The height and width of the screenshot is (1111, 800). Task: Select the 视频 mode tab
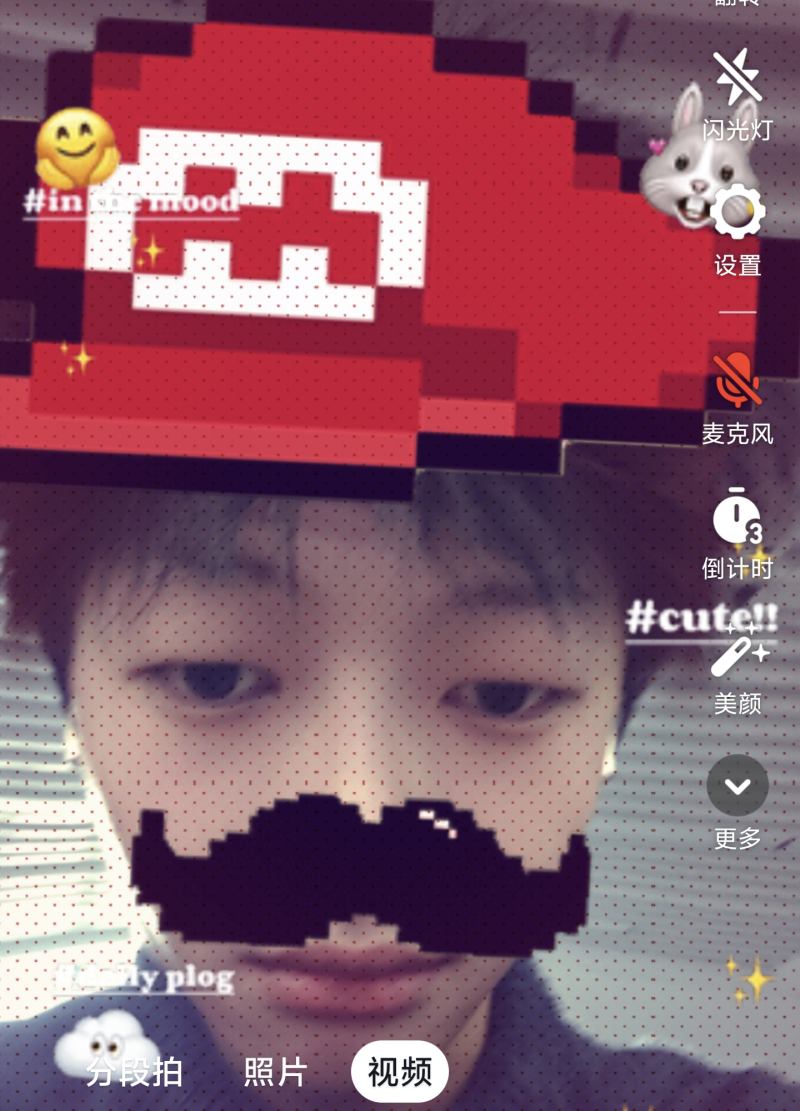(400, 1072)
